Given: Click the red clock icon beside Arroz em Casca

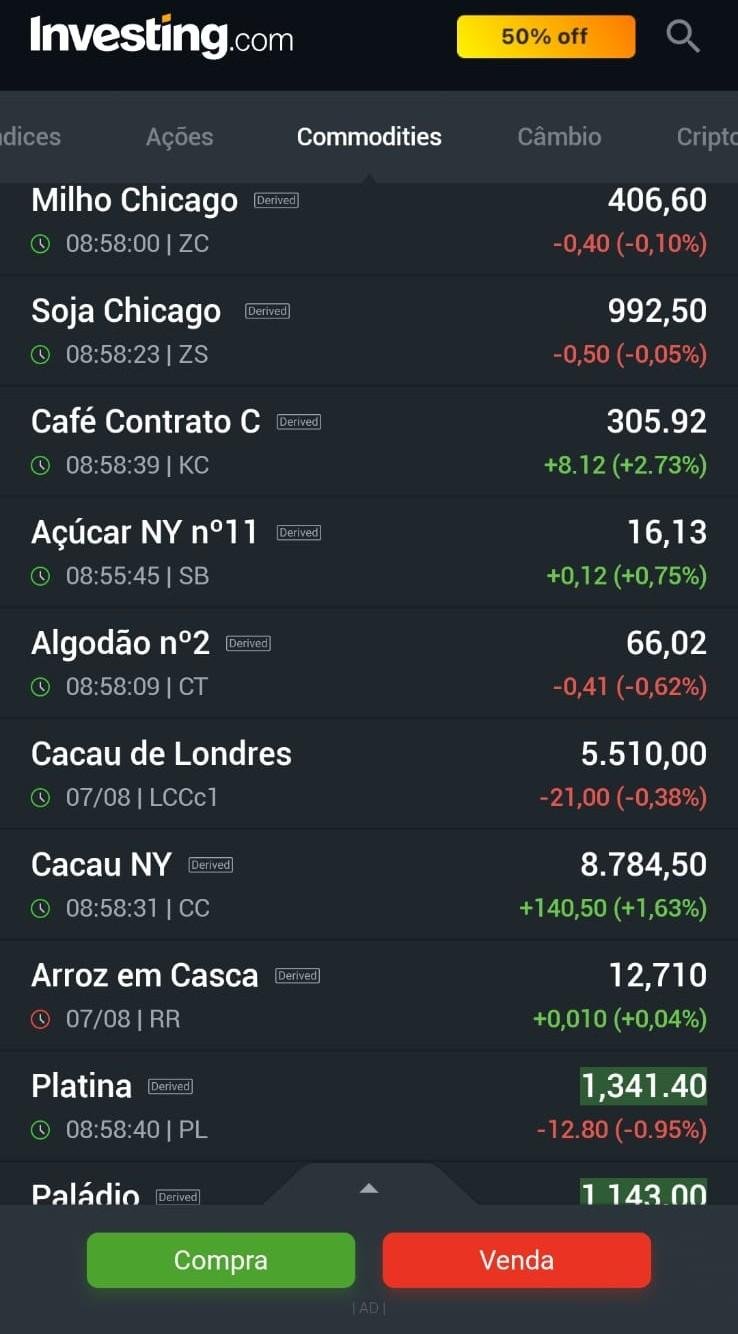Looking at the screenshot, I should [40, 1018].
